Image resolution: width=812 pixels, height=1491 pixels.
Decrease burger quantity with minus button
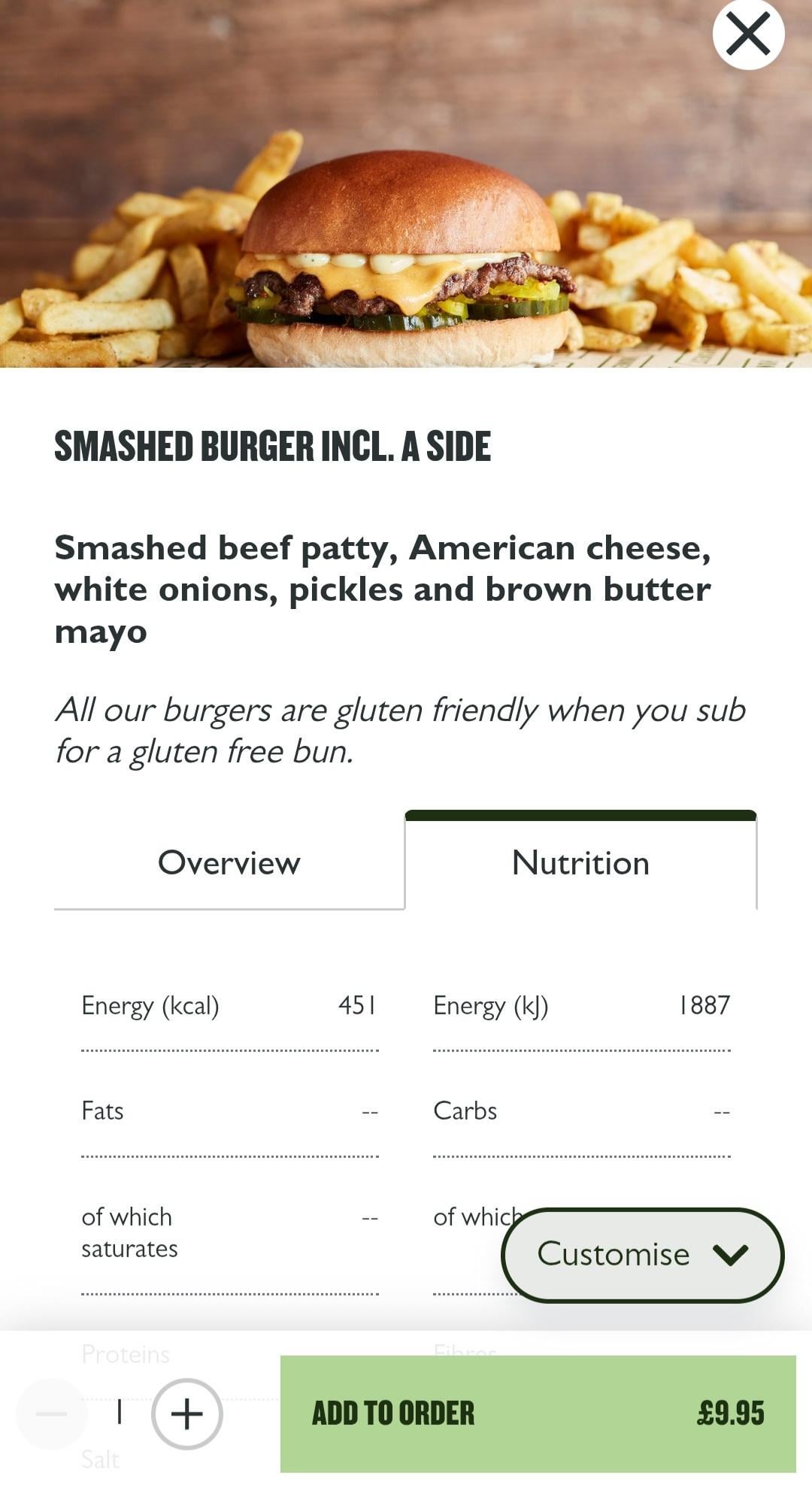(52, 1414)
